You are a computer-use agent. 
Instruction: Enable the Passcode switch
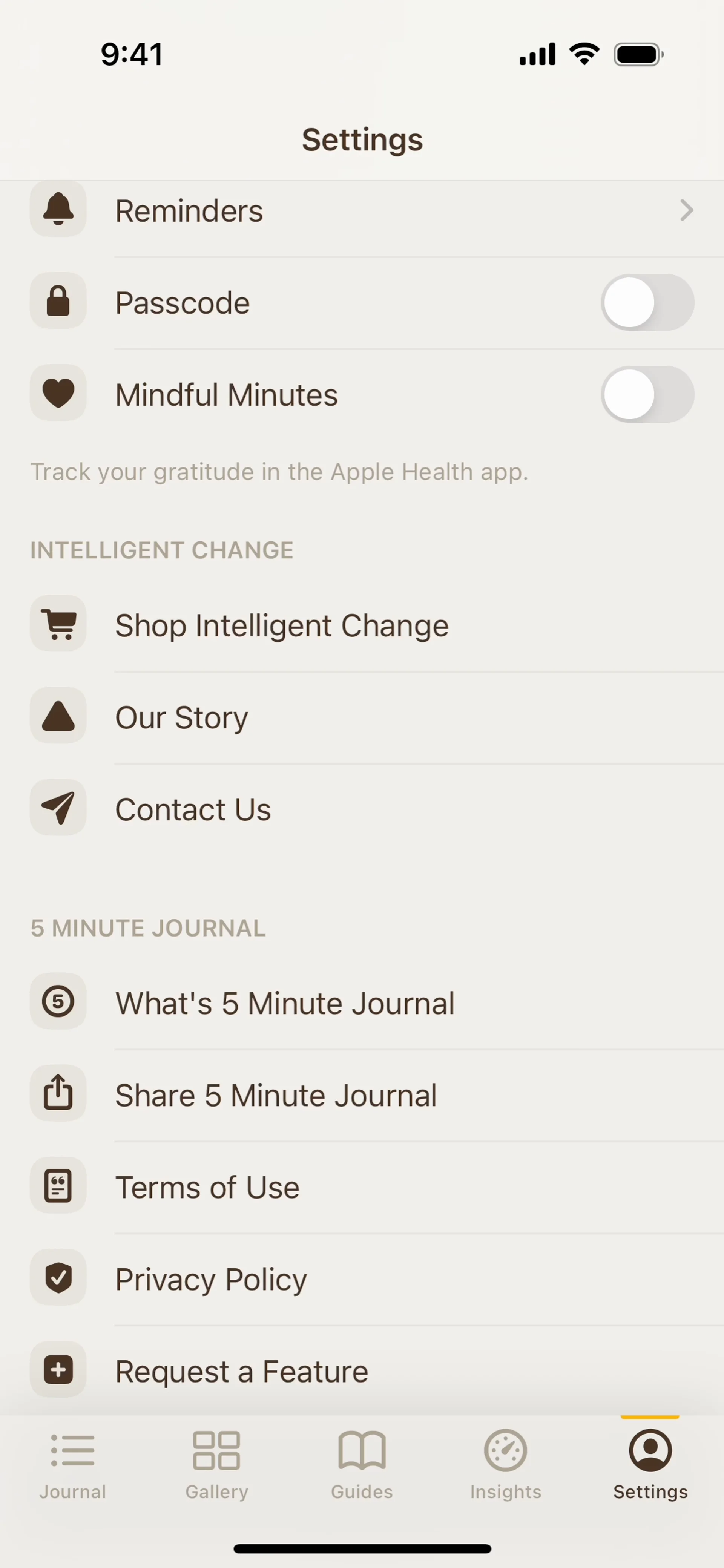(647, 302)
